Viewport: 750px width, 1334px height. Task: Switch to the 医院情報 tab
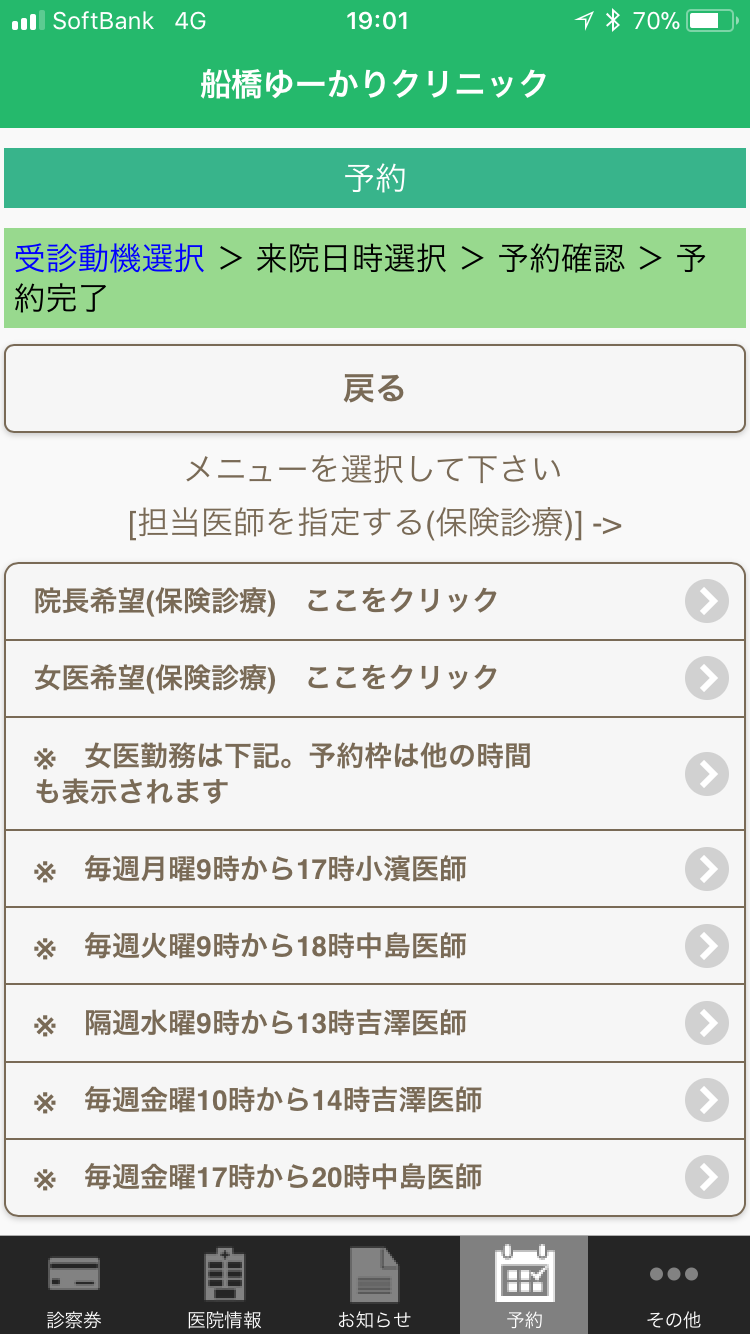pos(225,1286)
